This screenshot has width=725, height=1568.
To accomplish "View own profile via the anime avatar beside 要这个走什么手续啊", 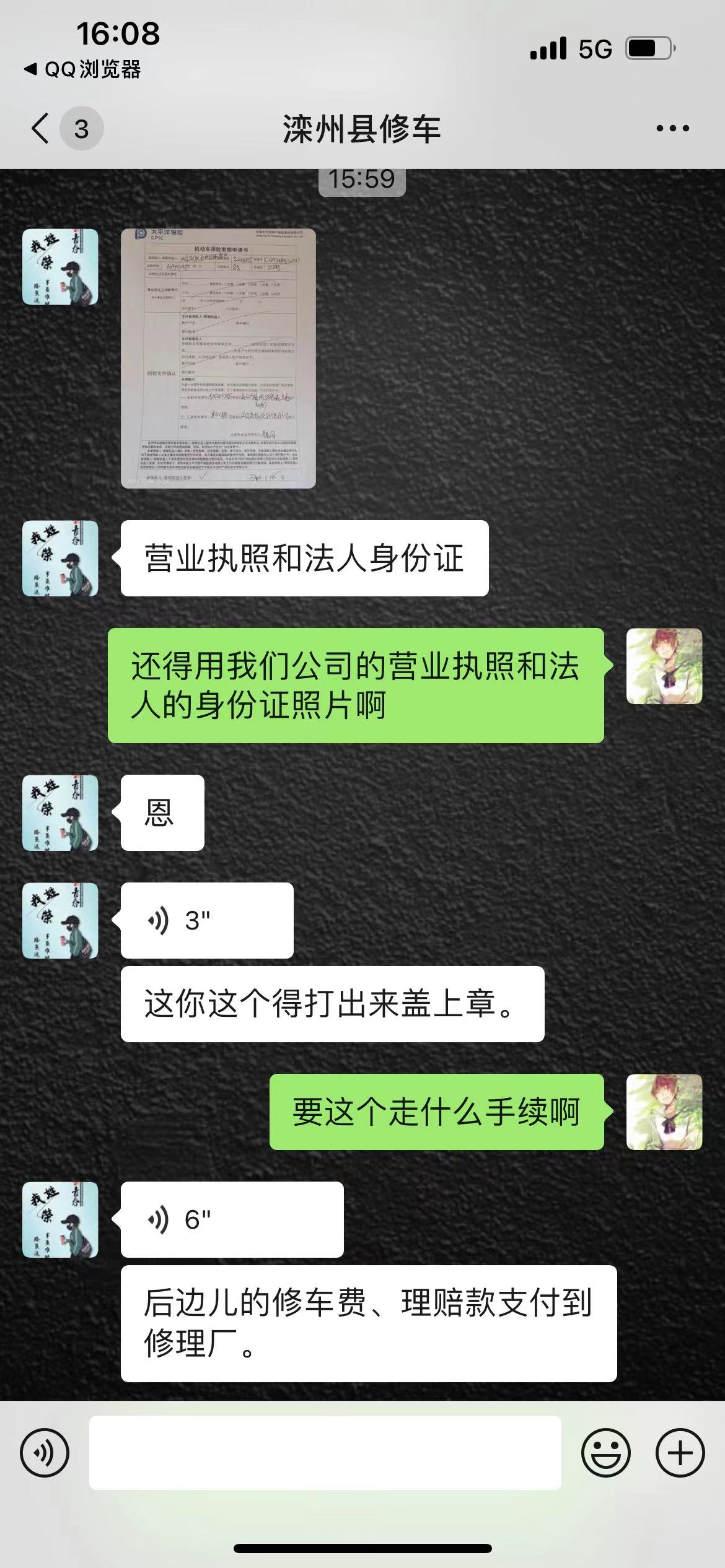I will pos(664,1112).
